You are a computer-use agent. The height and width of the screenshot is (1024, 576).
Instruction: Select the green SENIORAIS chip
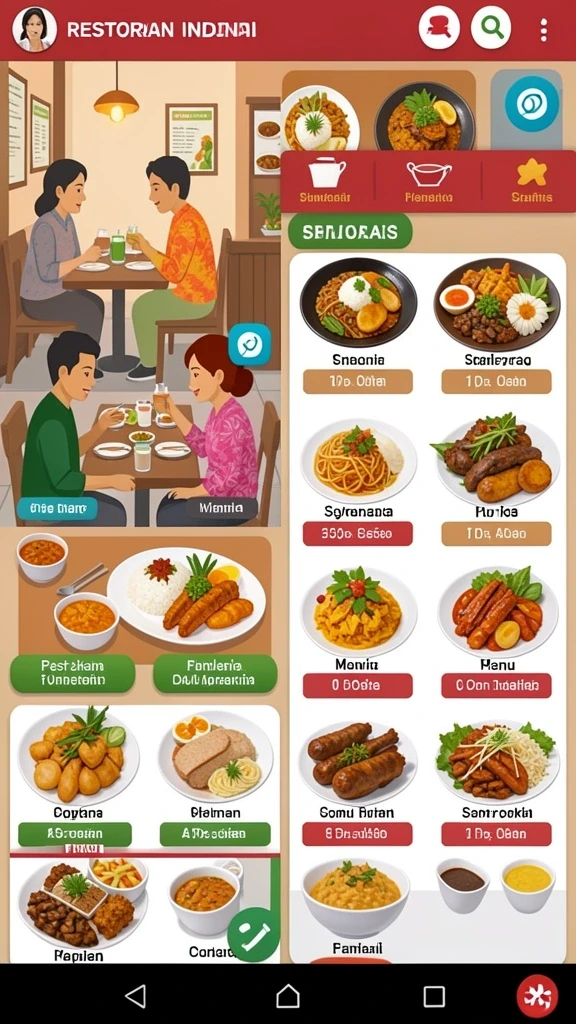(x=350, y=231)
